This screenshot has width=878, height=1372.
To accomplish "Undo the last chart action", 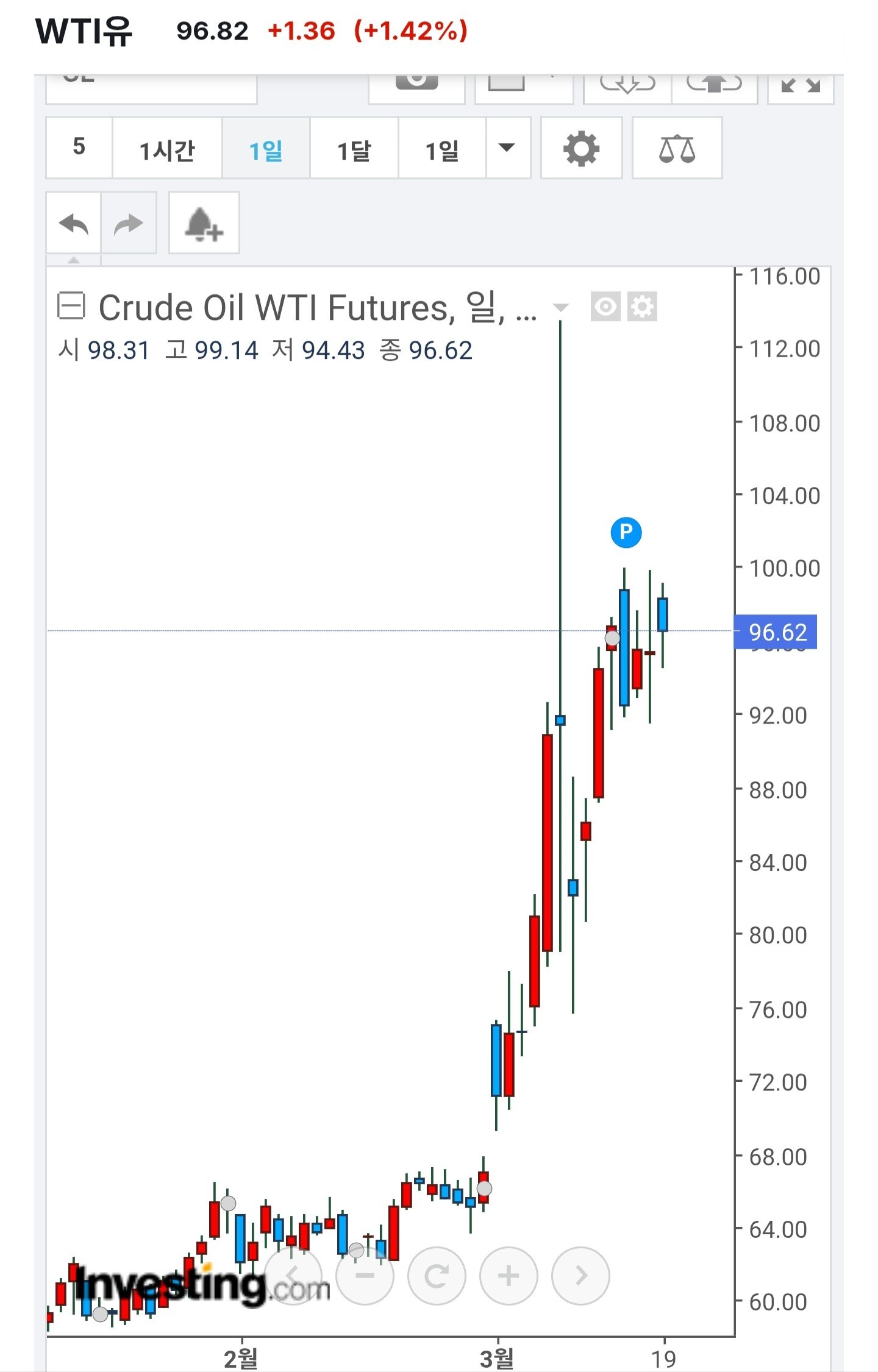I will (x=74, y=223).
